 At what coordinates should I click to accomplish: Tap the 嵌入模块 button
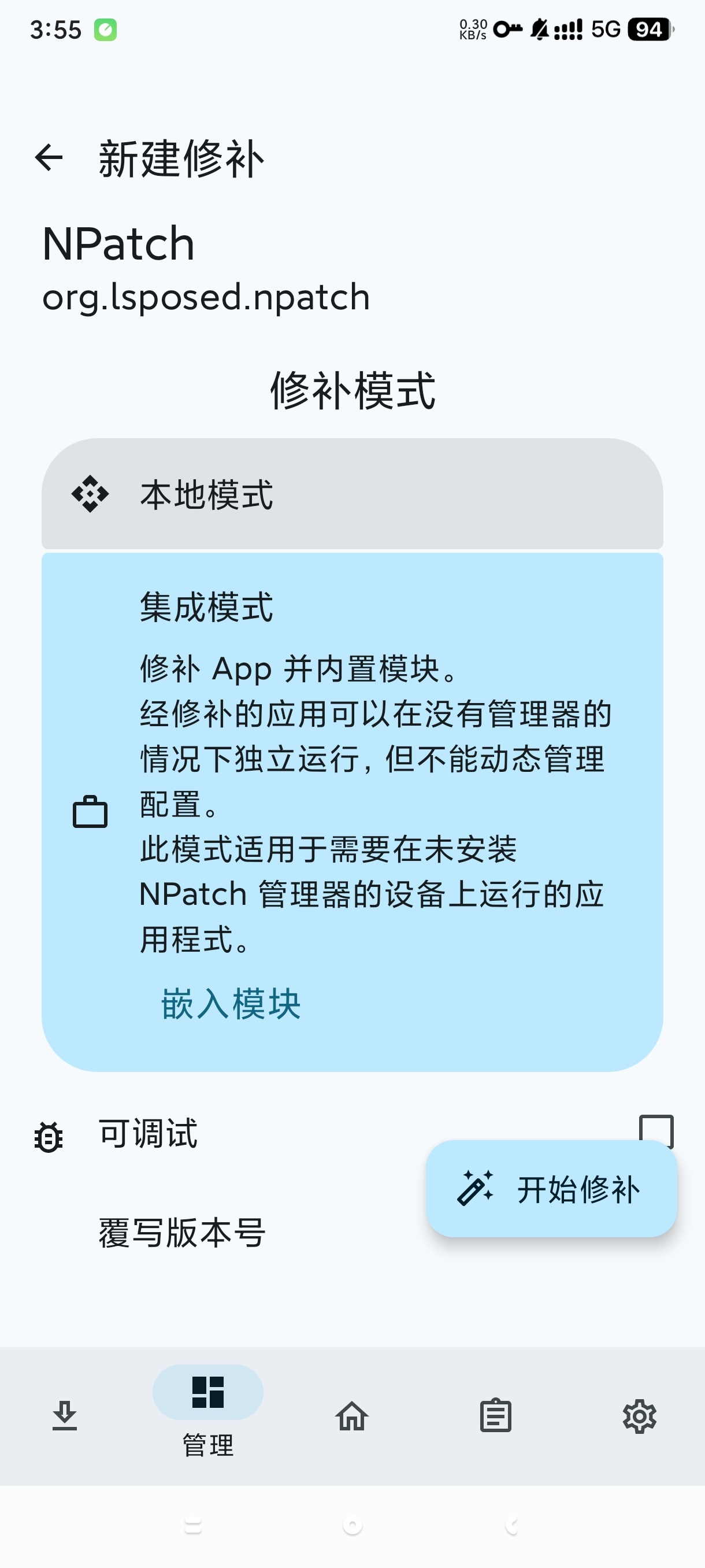pyautogui.click(x=231, y=1004)
